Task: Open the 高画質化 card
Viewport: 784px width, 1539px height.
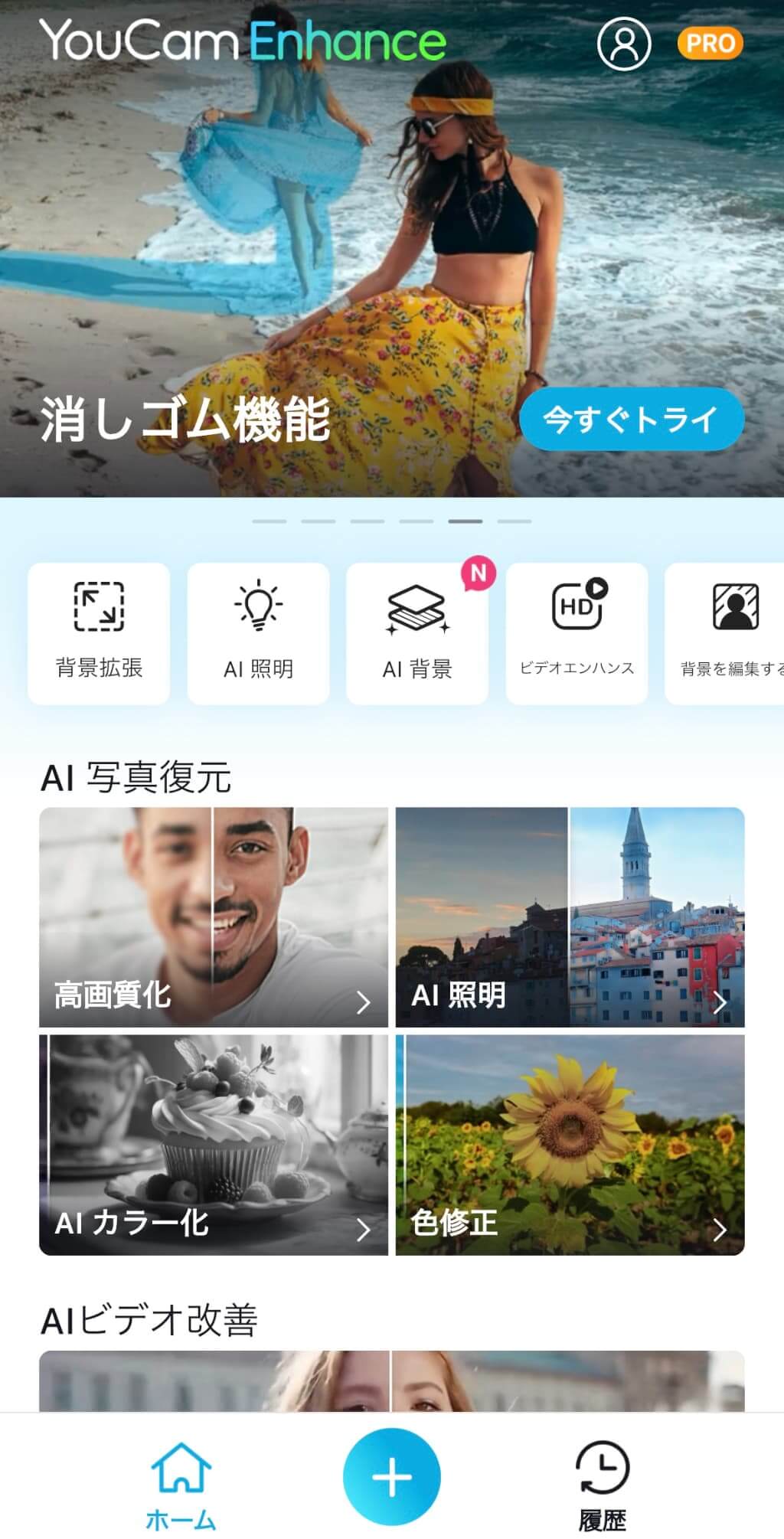Action: click(214, 917)
